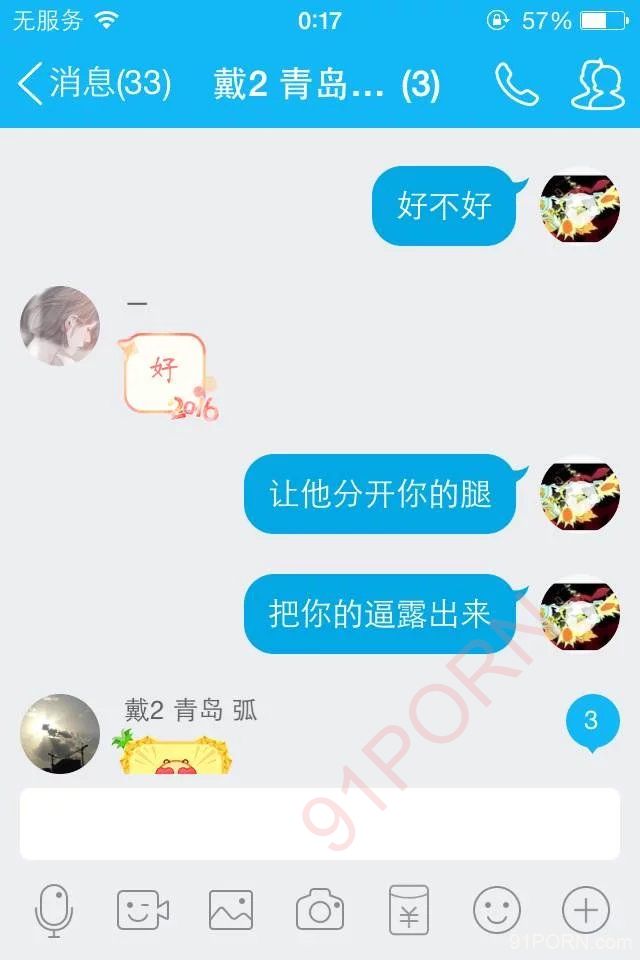Viewport: 640px width, 960px height.
Task: Tap the message text input field
Action: (x=320, y=823)
